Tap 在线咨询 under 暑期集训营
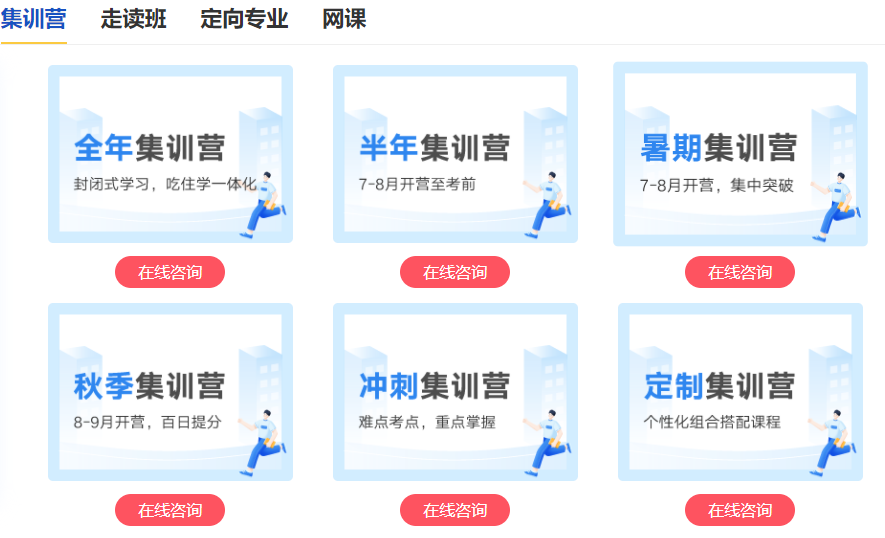 [x=740, y=272]
